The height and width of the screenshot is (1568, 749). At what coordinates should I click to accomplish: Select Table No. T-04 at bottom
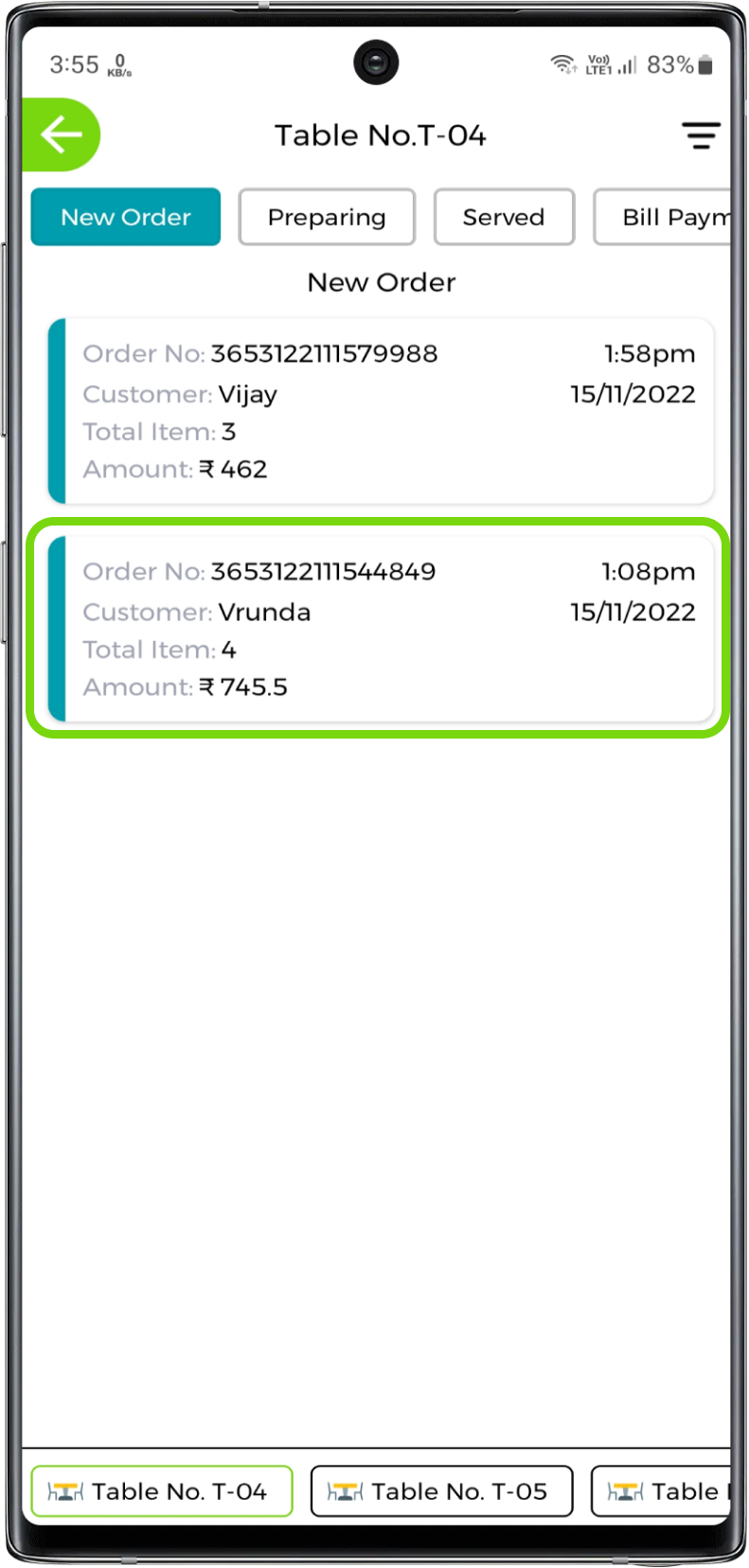pyautogui.click(x=161, y=1491)
